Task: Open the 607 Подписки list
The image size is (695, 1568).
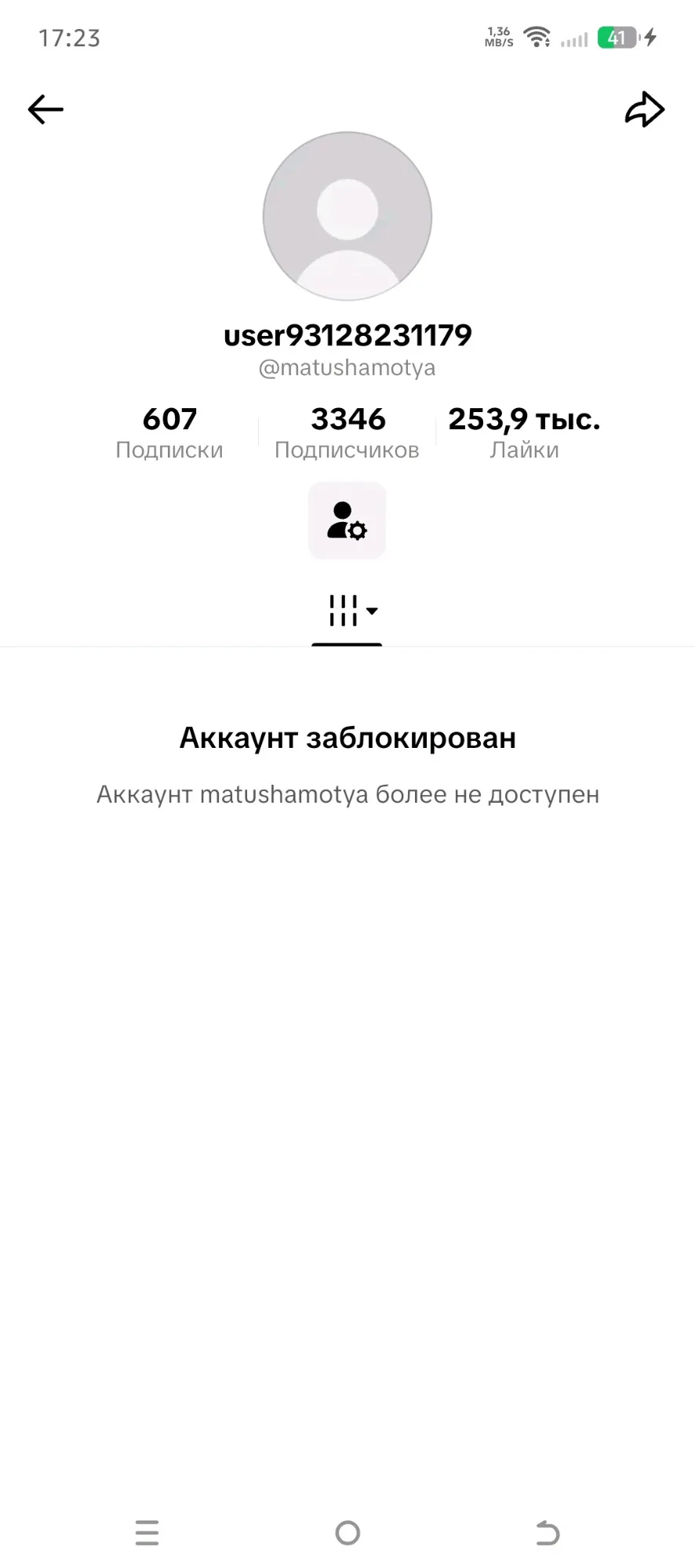Action: click(x=169, y=432)
